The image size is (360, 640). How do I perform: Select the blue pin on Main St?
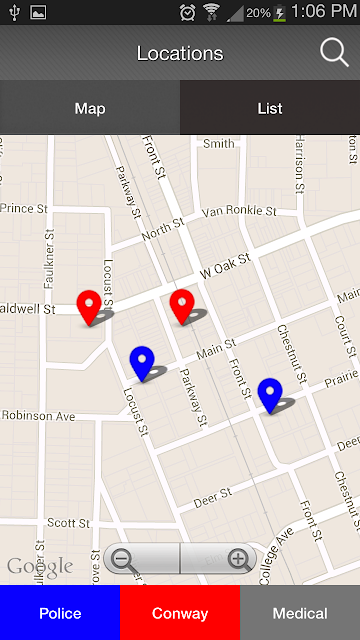coord(142,363)
